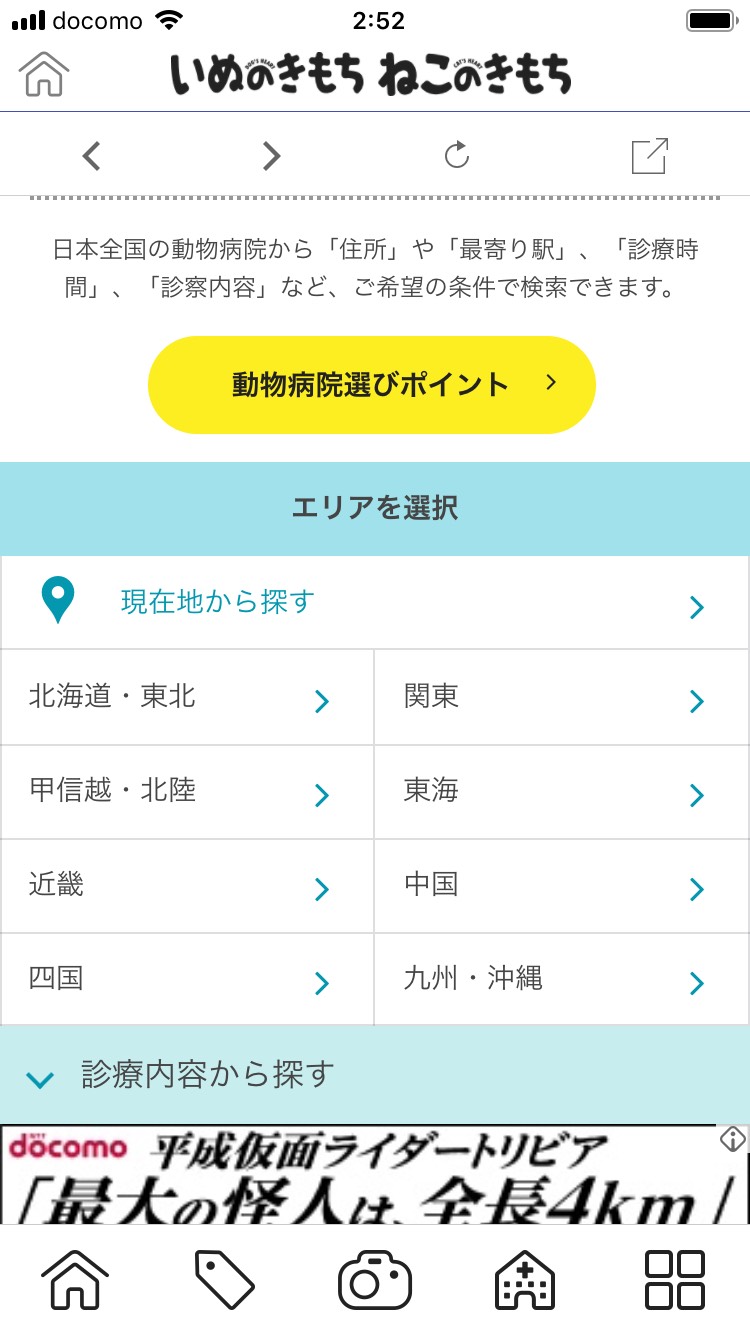The image size is (750, 1334).
Task: Go forward to the next web page
Action: 271,155
